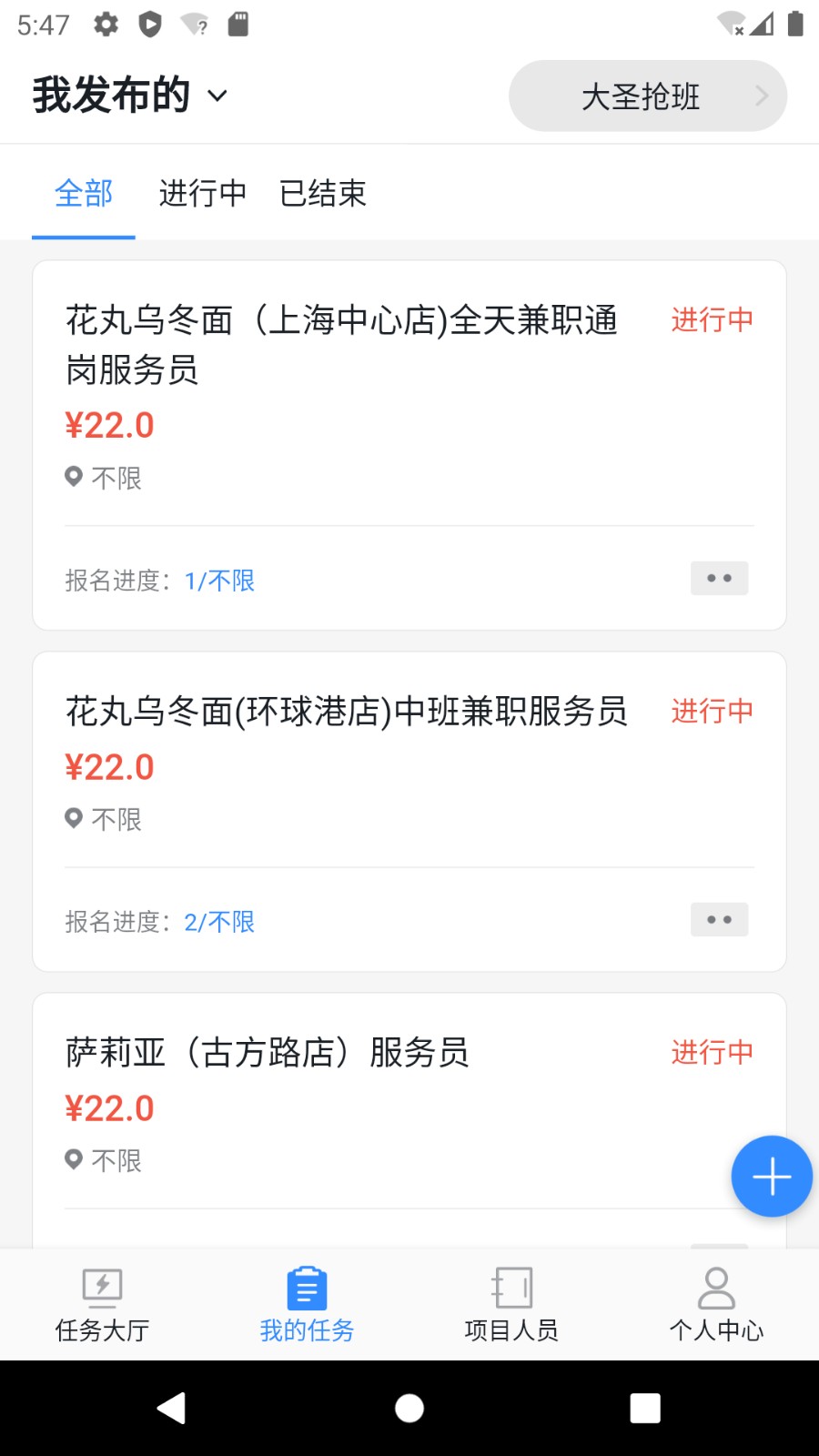Open more options on 花丸乌冬面(环球港店) card

(719, 920)
